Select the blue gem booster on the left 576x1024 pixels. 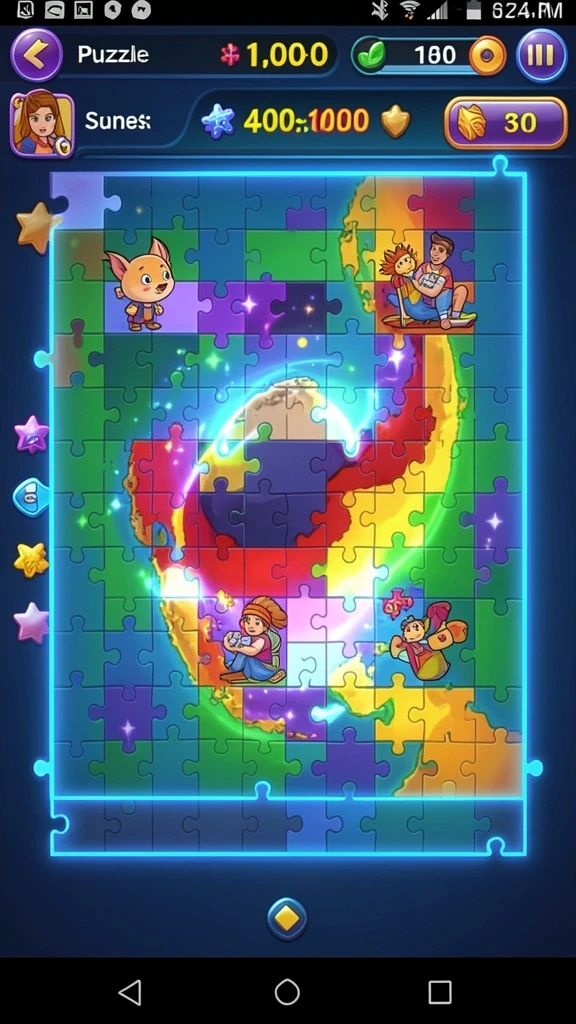[30, 497]
